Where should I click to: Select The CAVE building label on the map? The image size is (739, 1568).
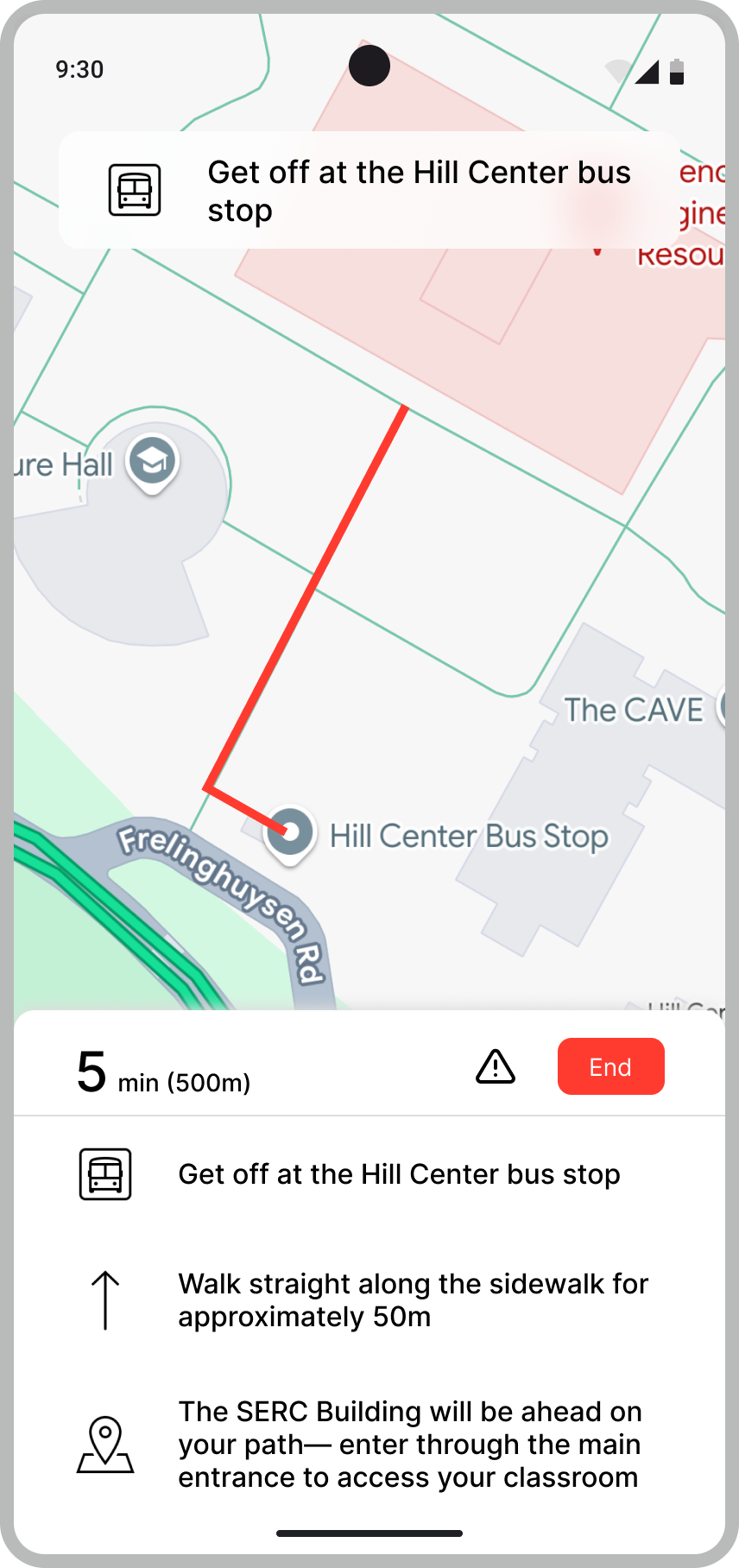[635, 709]
